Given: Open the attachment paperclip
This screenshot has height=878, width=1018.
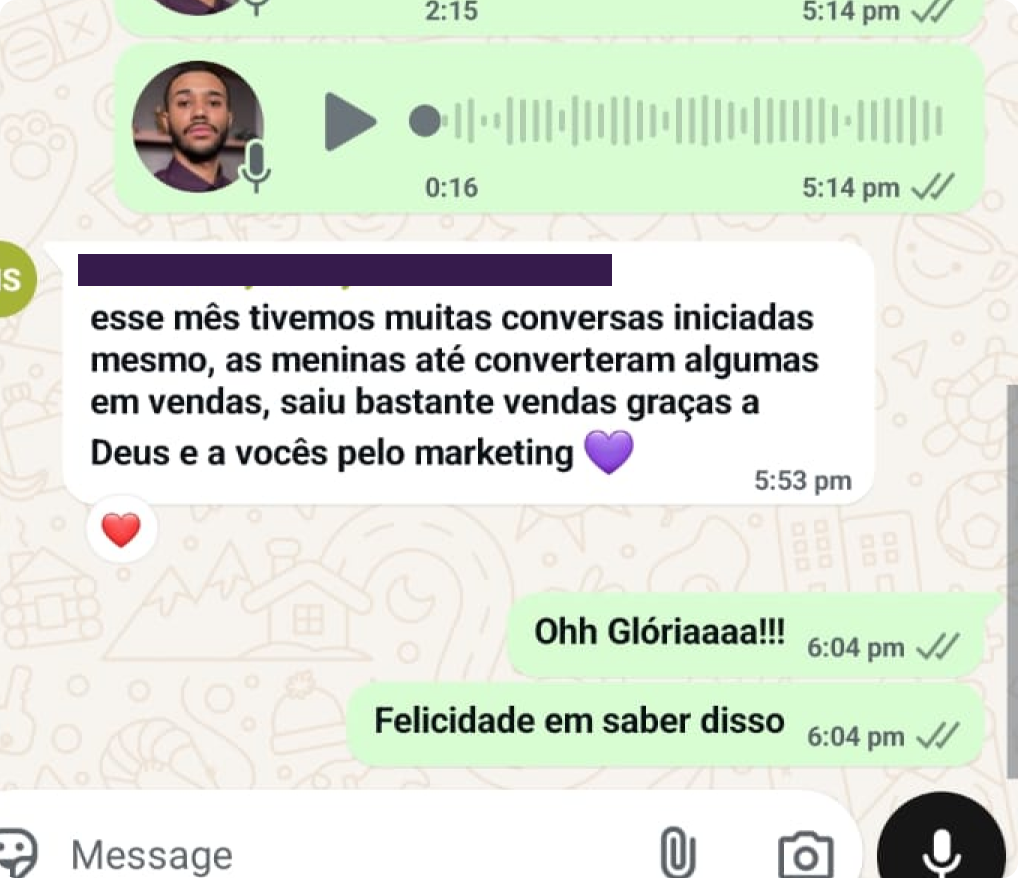Looking at the screenshot, I should (x=677, y=854).
